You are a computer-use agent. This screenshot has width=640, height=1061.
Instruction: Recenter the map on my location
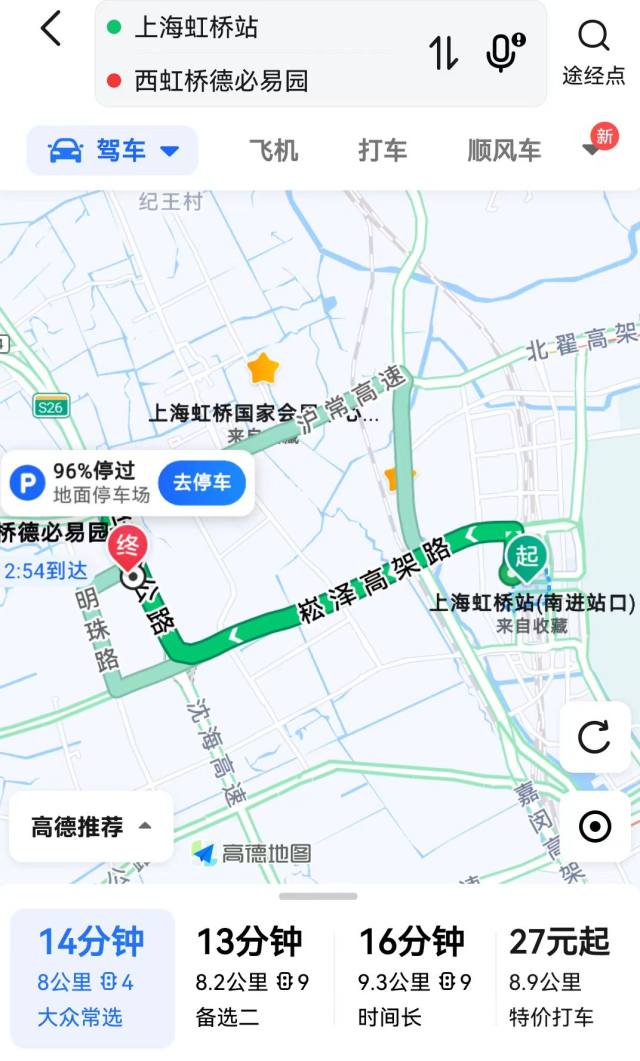595,826
